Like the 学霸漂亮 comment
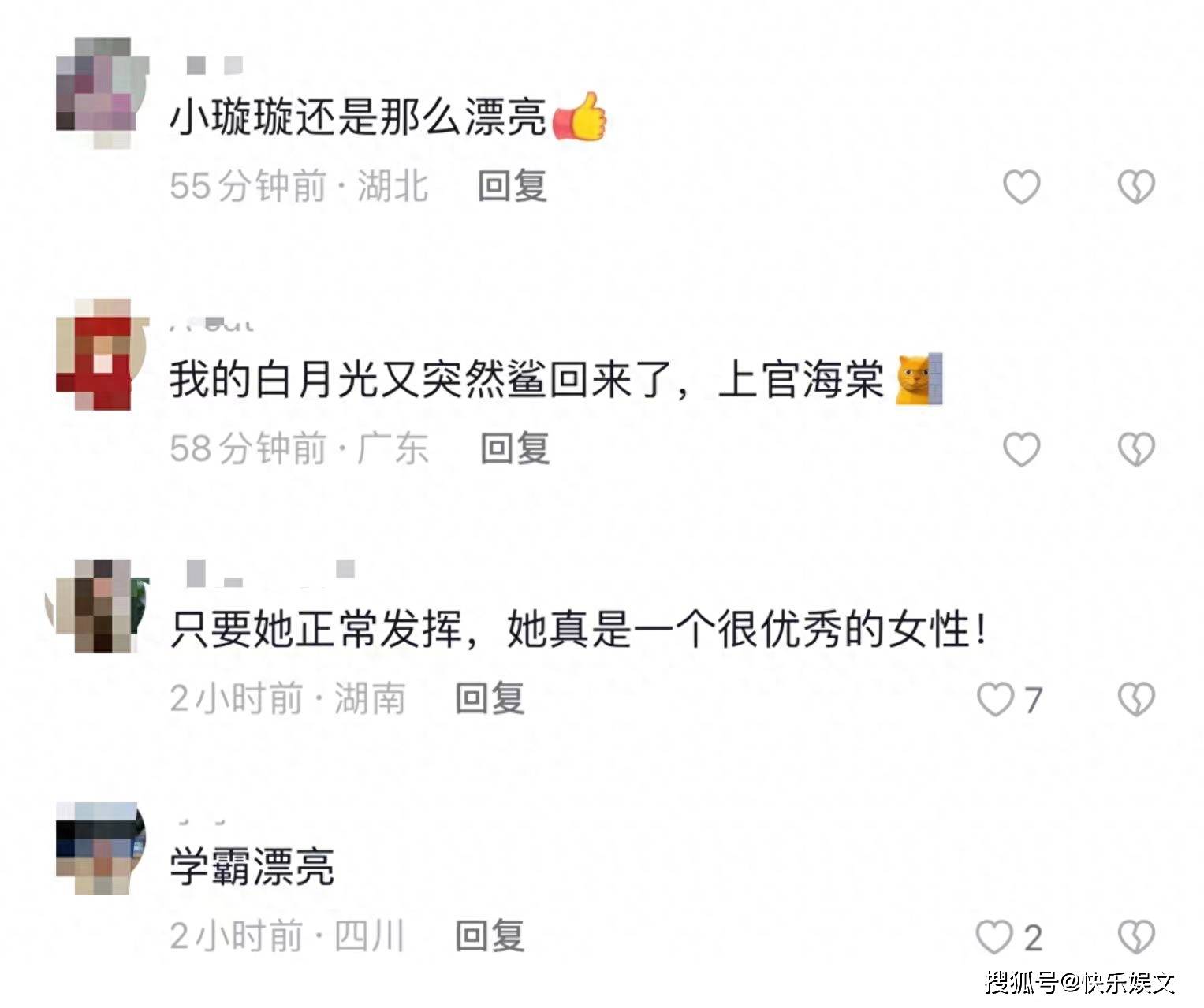This screenshot has height=1008, width=1204. click(994, 937)
